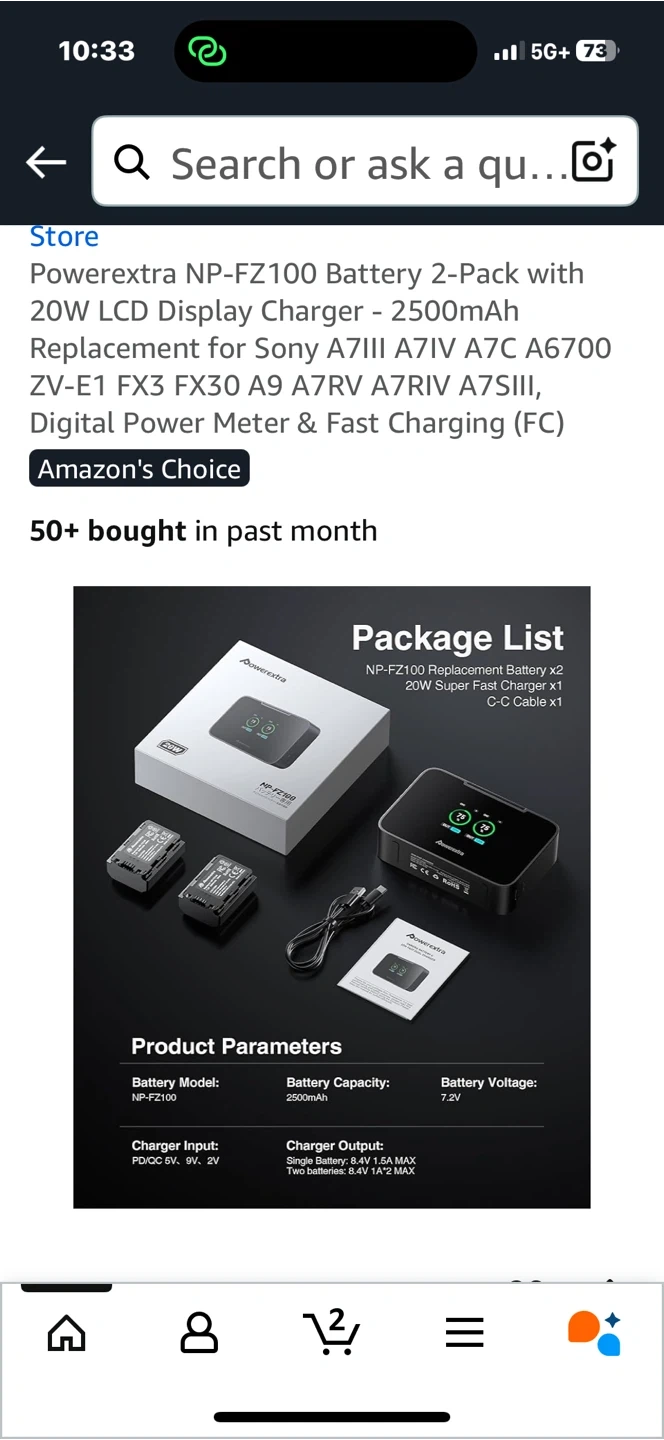Screen dimensions: 664x1440
Task: Switch to the Home tab
Action: pyautogui.click(x=67, y=1332)
